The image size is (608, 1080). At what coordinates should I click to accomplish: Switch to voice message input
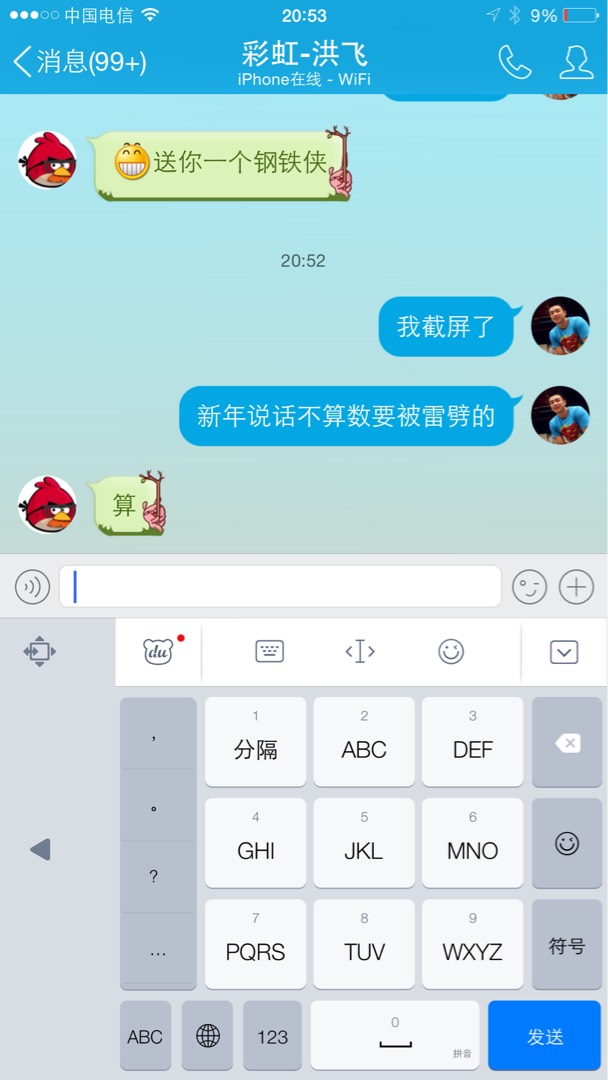pyautogui.click(x=32, y=587)
